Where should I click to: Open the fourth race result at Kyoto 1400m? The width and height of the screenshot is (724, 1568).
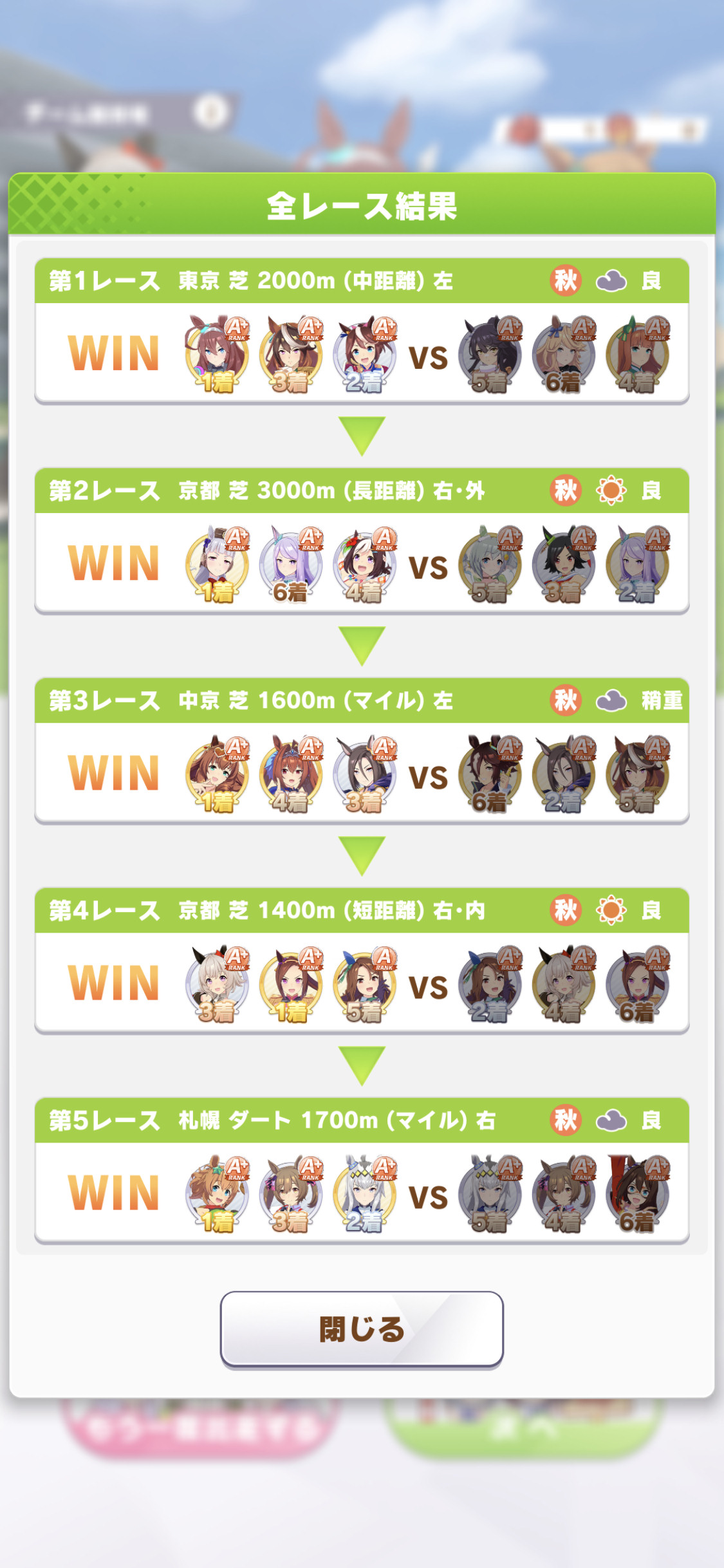point(362,960)
